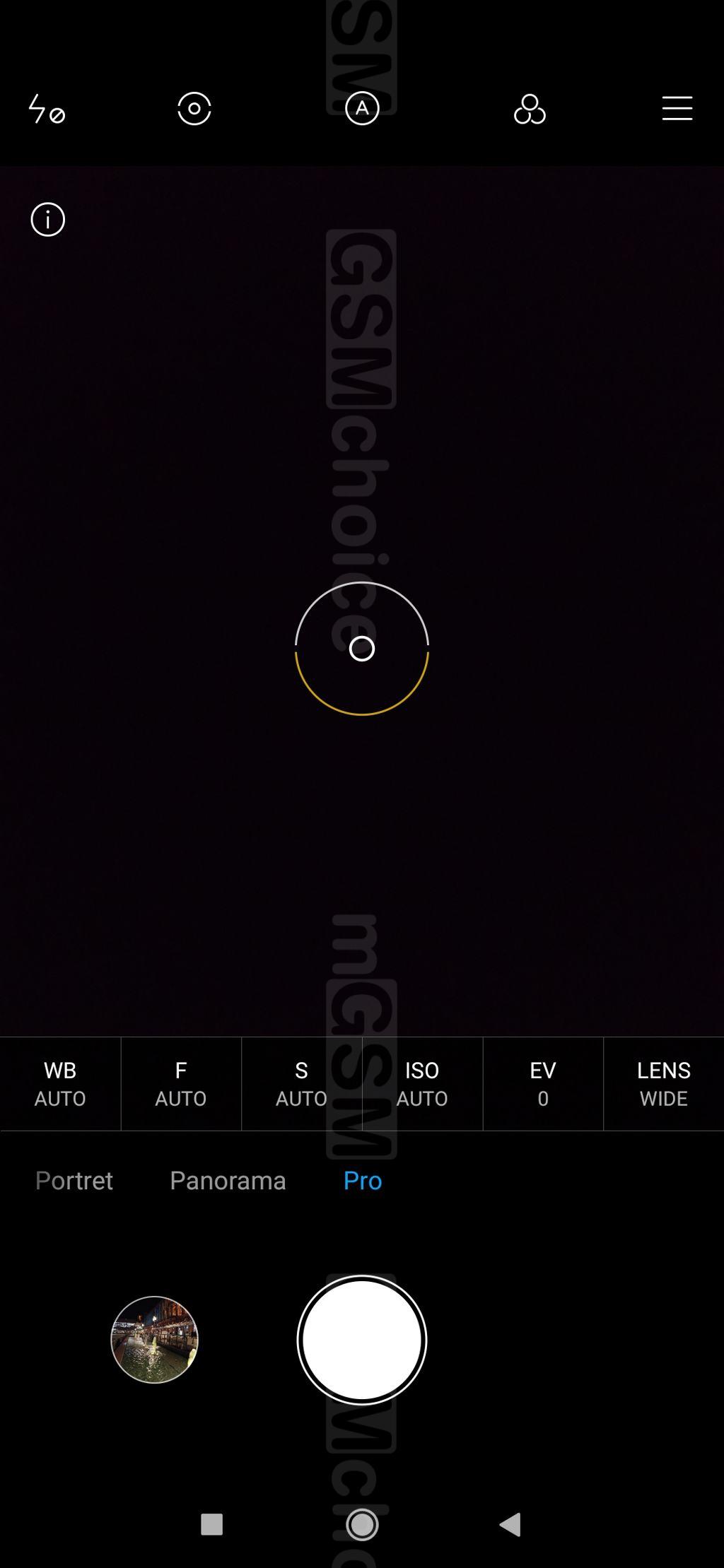Screen dimensions: 724x1568
Task: Tap the focus peaking circle icon
Action: pyautogui.click(x=194, y=109)
